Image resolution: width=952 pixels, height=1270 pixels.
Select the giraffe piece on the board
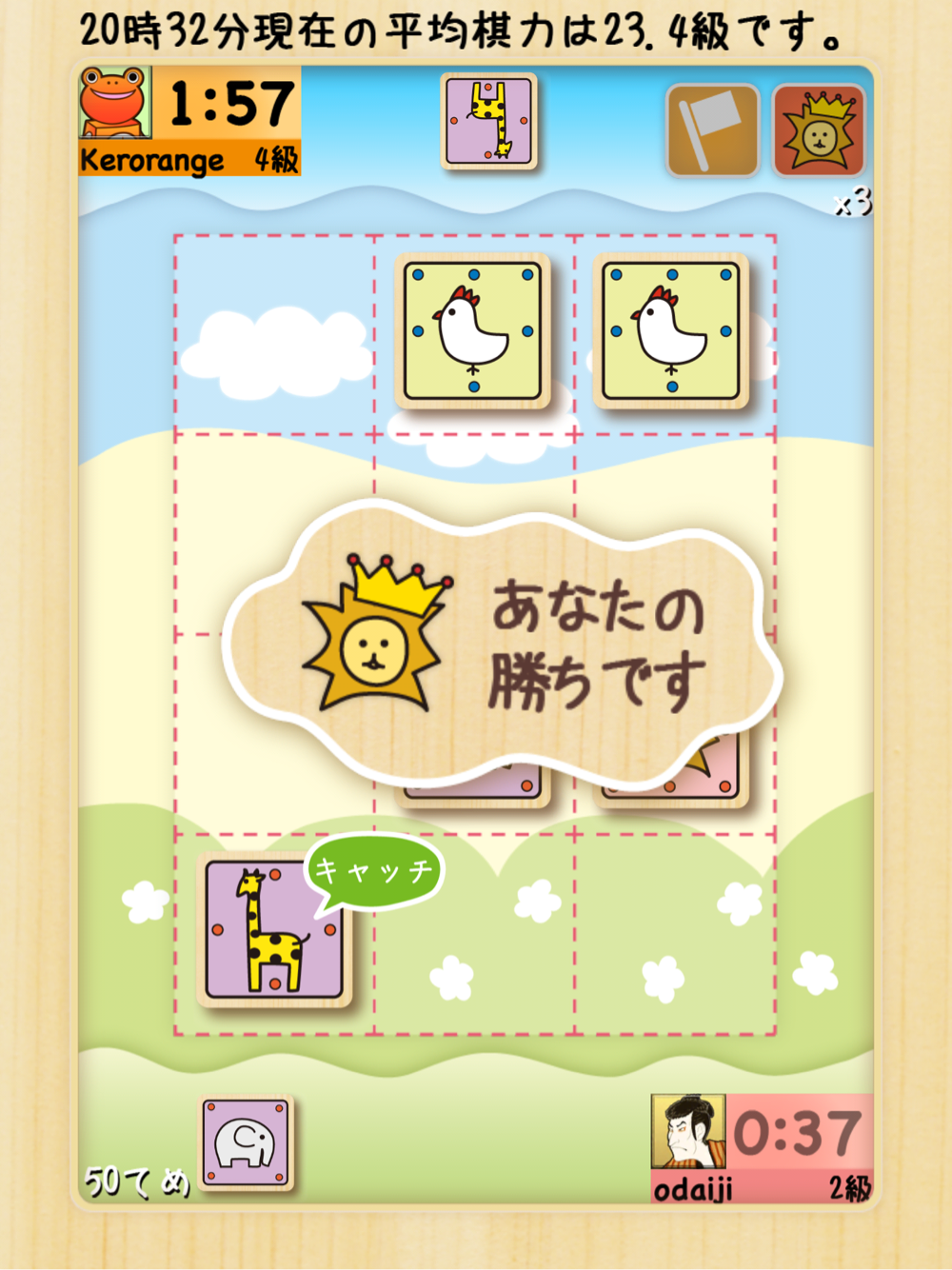point(274,930)
